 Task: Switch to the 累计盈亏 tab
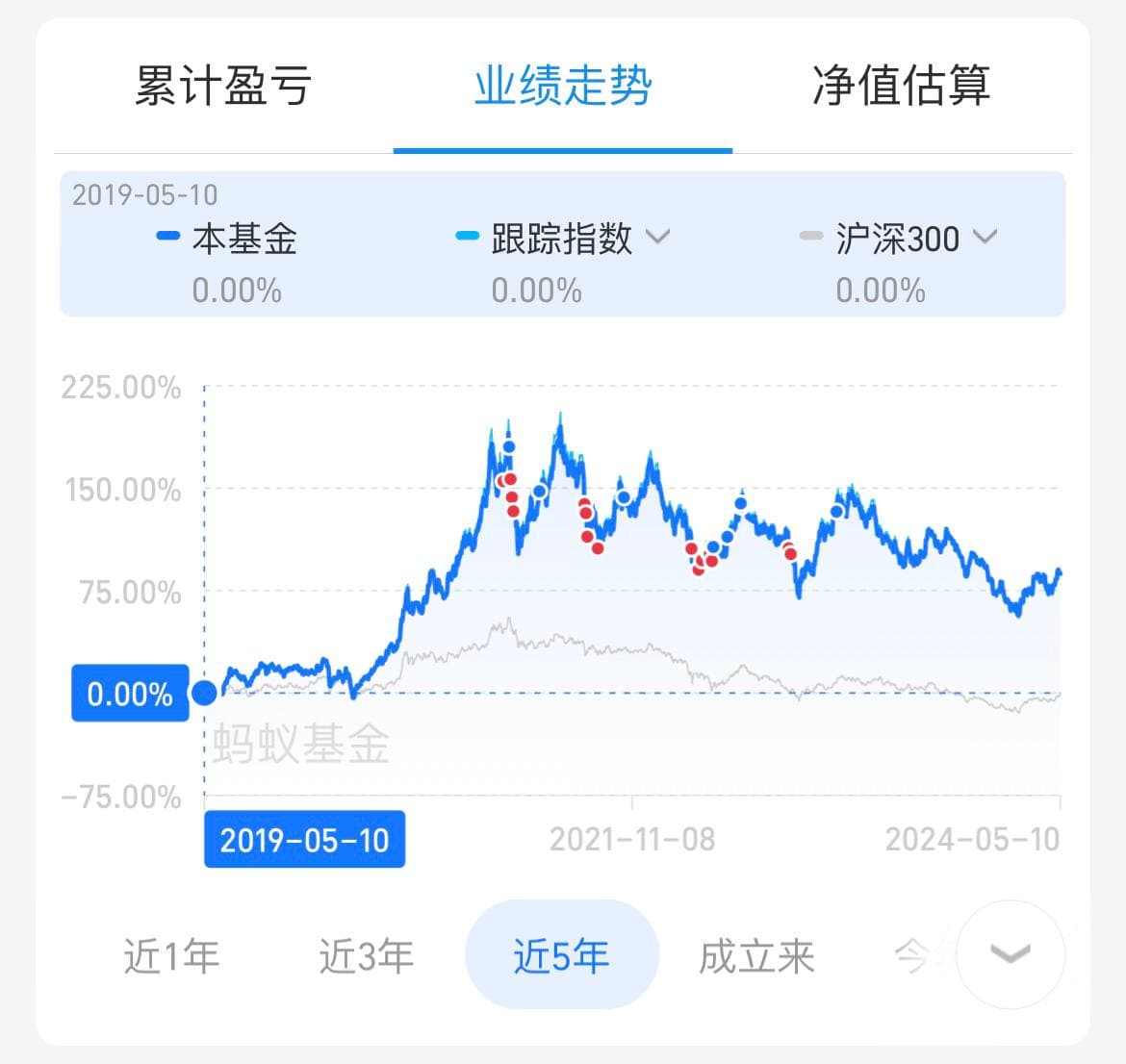tap(223, 87)
